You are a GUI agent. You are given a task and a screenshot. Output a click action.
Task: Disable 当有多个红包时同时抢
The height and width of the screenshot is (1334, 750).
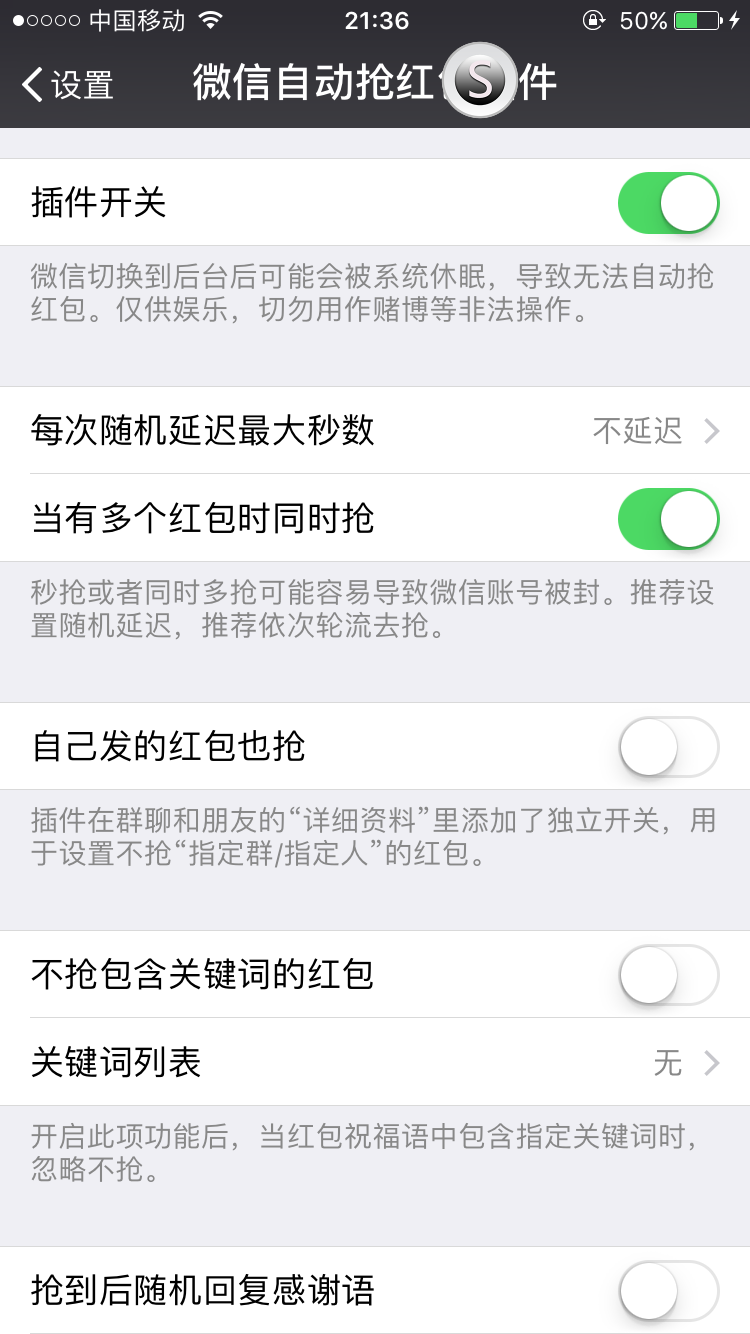[668, 519]
